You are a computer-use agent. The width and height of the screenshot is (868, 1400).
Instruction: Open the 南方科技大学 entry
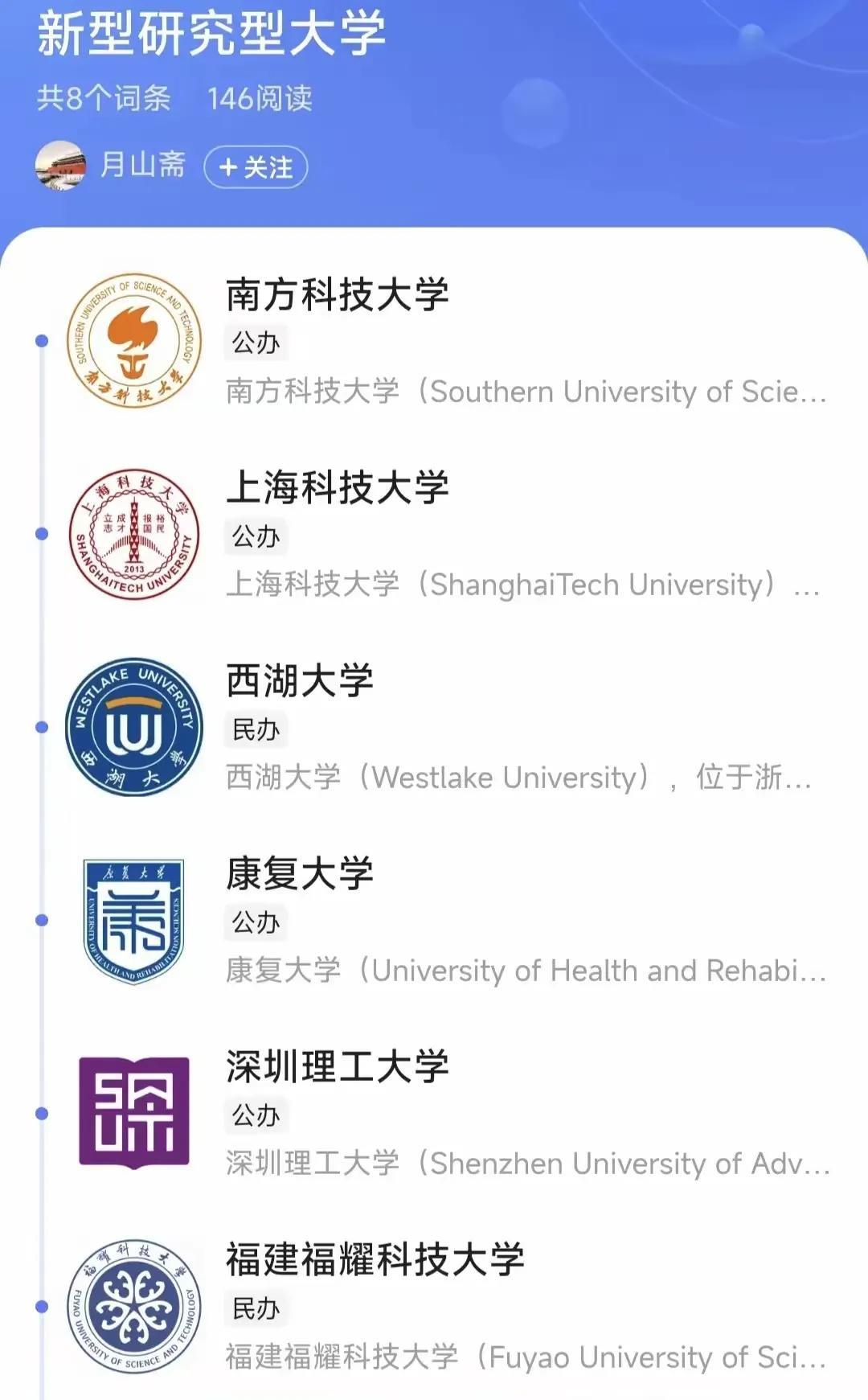tap(338, 294)
